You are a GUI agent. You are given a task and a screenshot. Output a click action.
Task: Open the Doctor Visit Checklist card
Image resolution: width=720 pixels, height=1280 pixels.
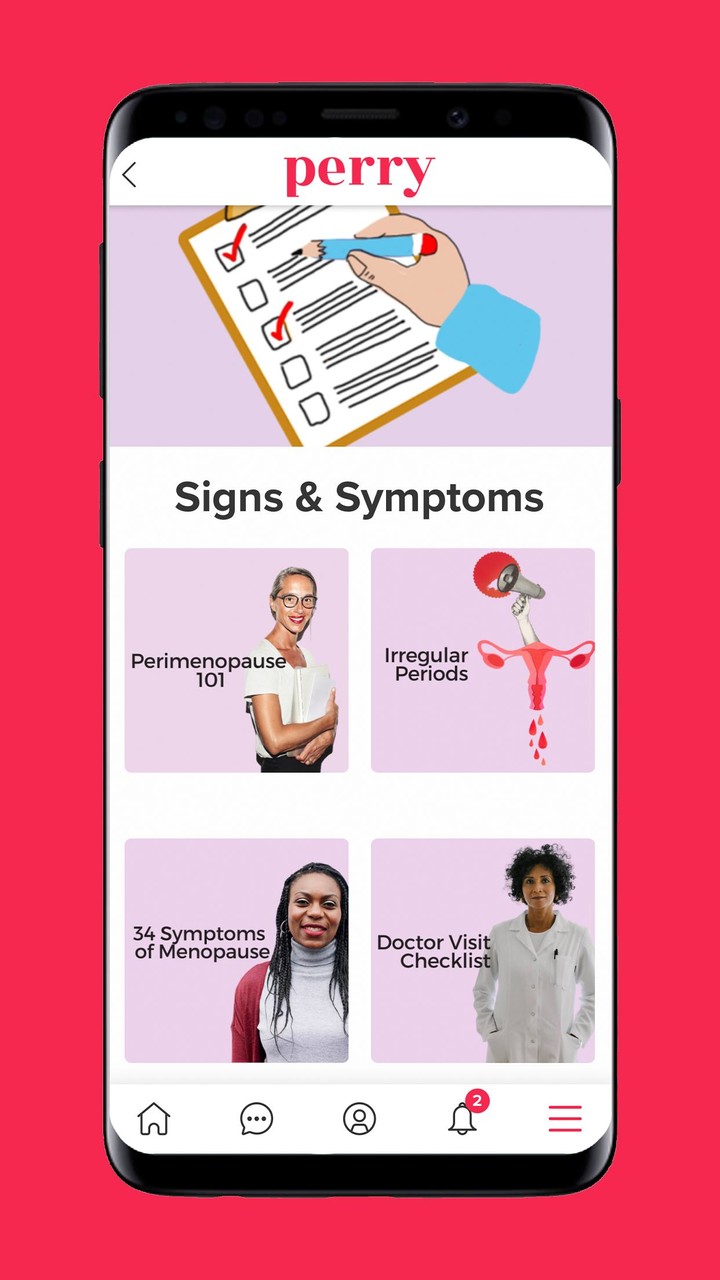pos(482,948)
